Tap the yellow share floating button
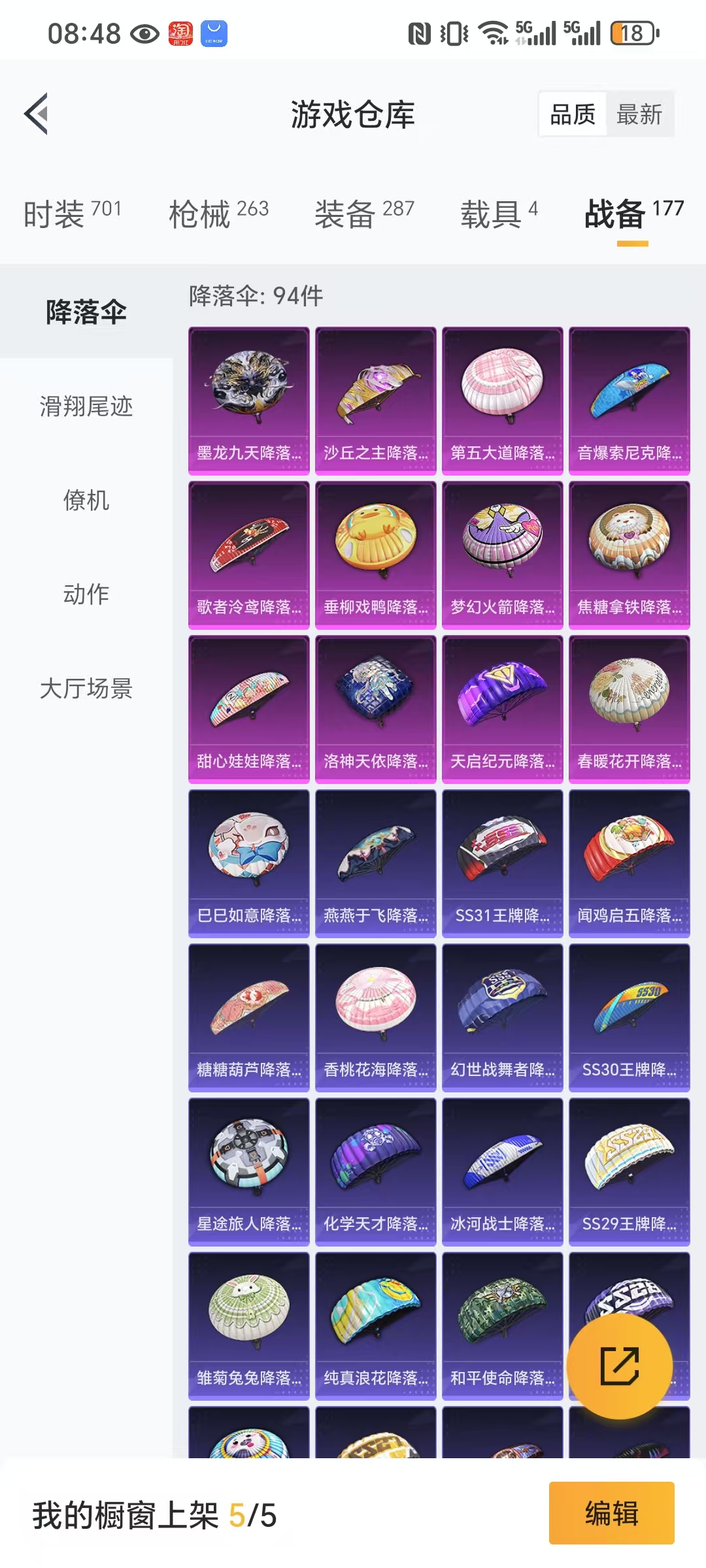 (x=619, y=1365)
